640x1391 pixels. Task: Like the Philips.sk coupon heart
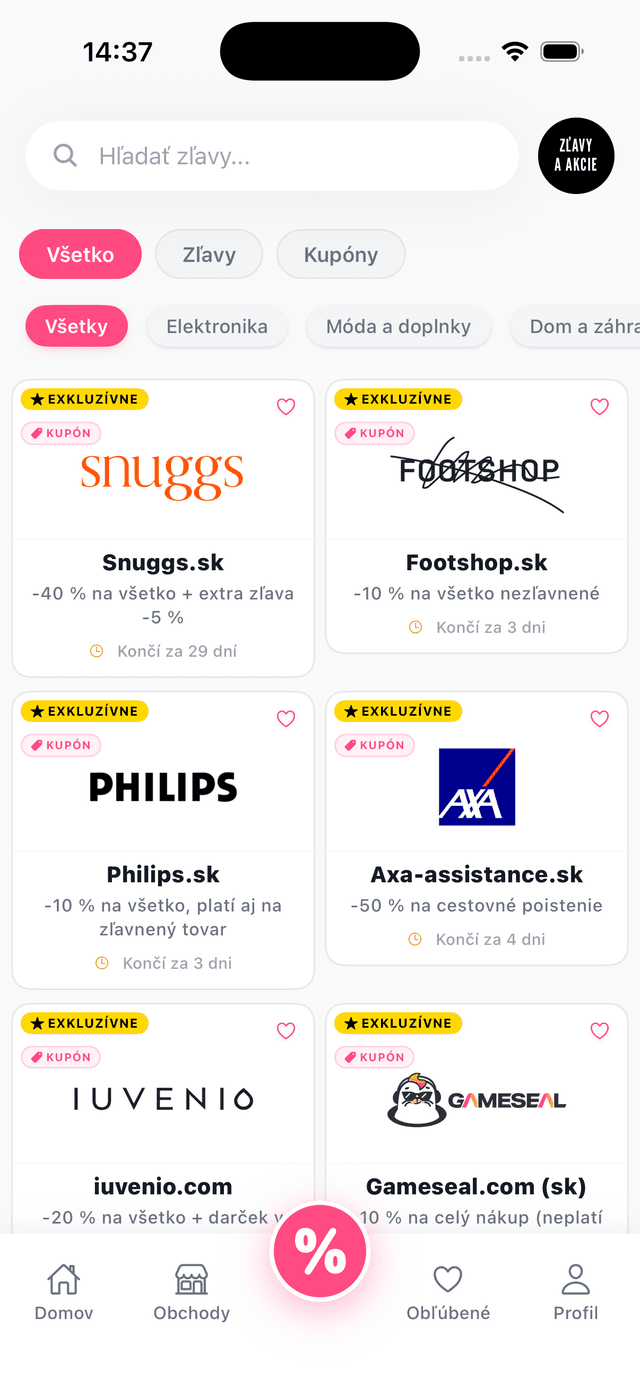coord(286,719)
